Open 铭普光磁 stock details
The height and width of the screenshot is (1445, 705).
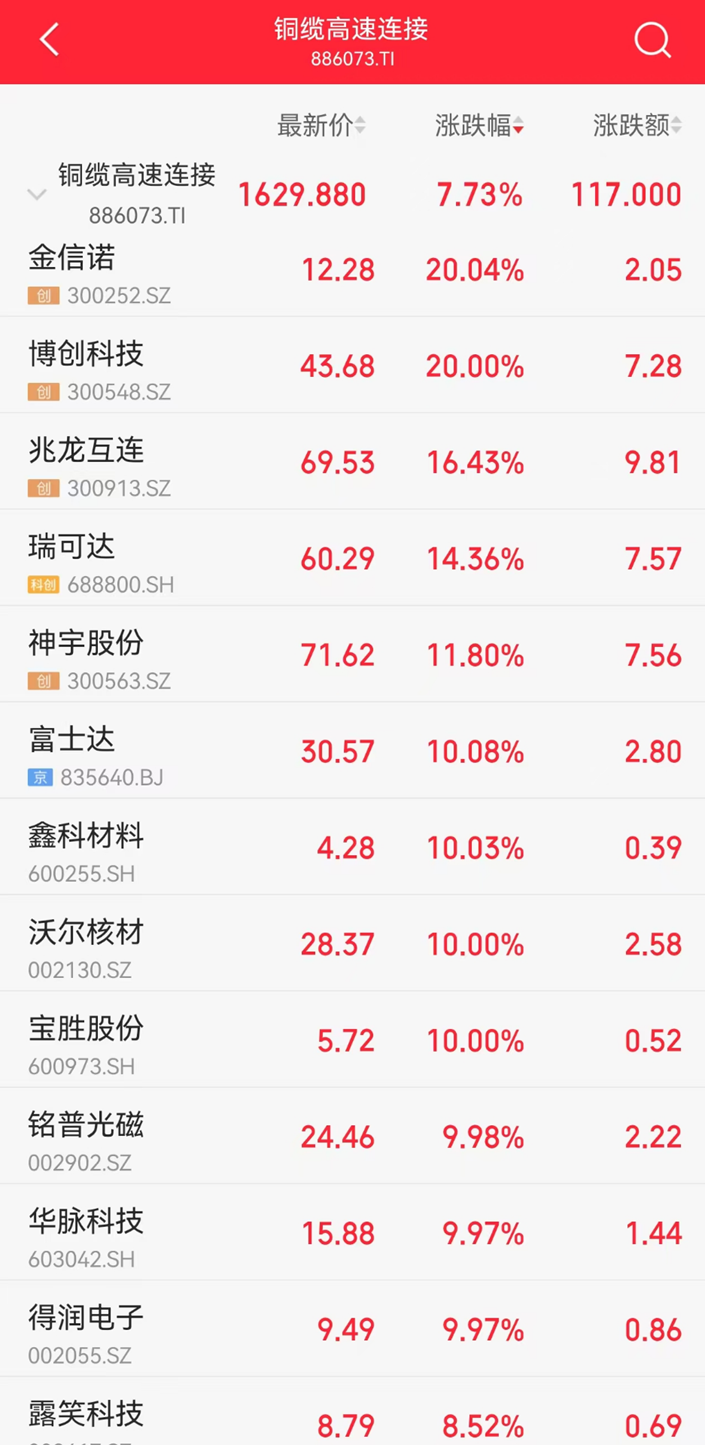pos(352,1136)
